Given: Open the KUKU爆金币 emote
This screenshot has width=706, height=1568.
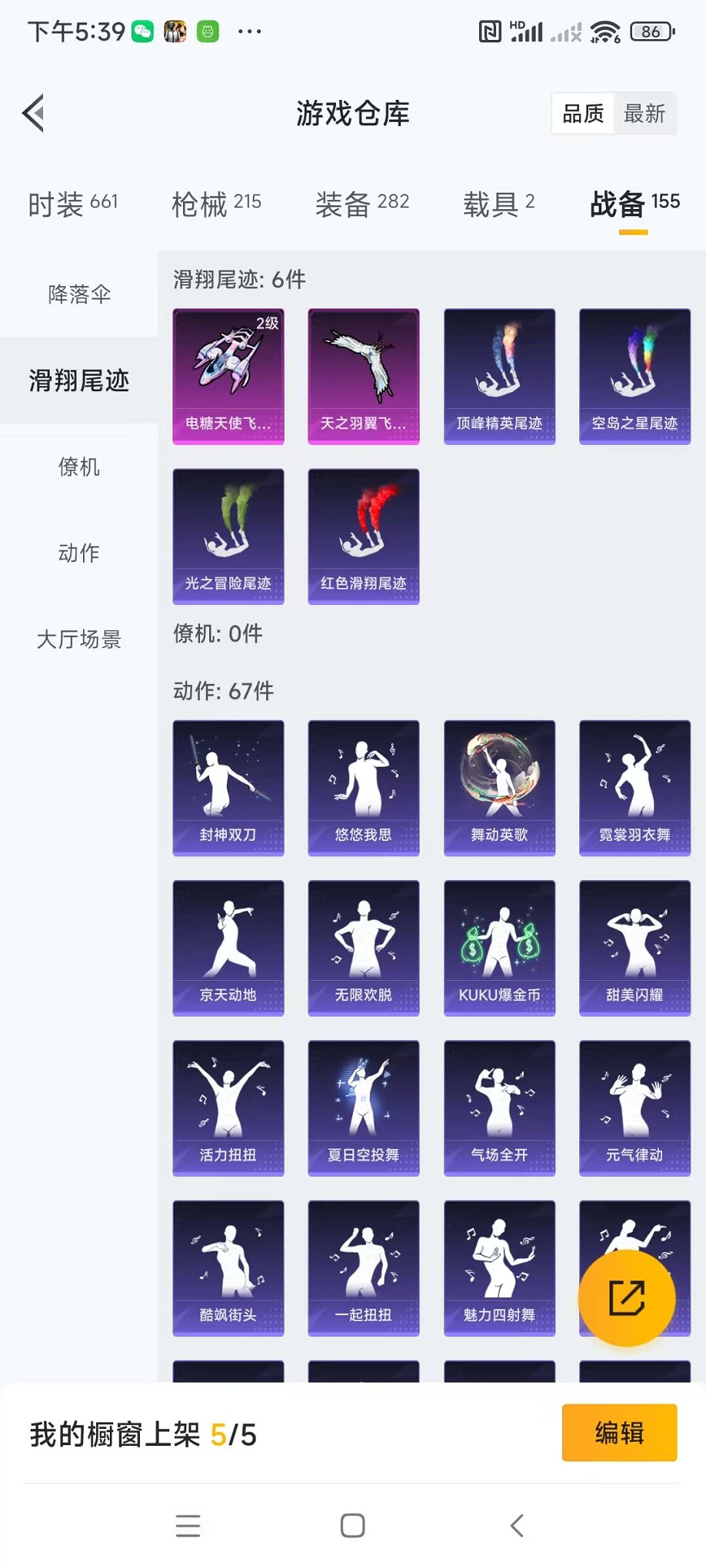Looking at the screenshot, I should coord(499,947).
